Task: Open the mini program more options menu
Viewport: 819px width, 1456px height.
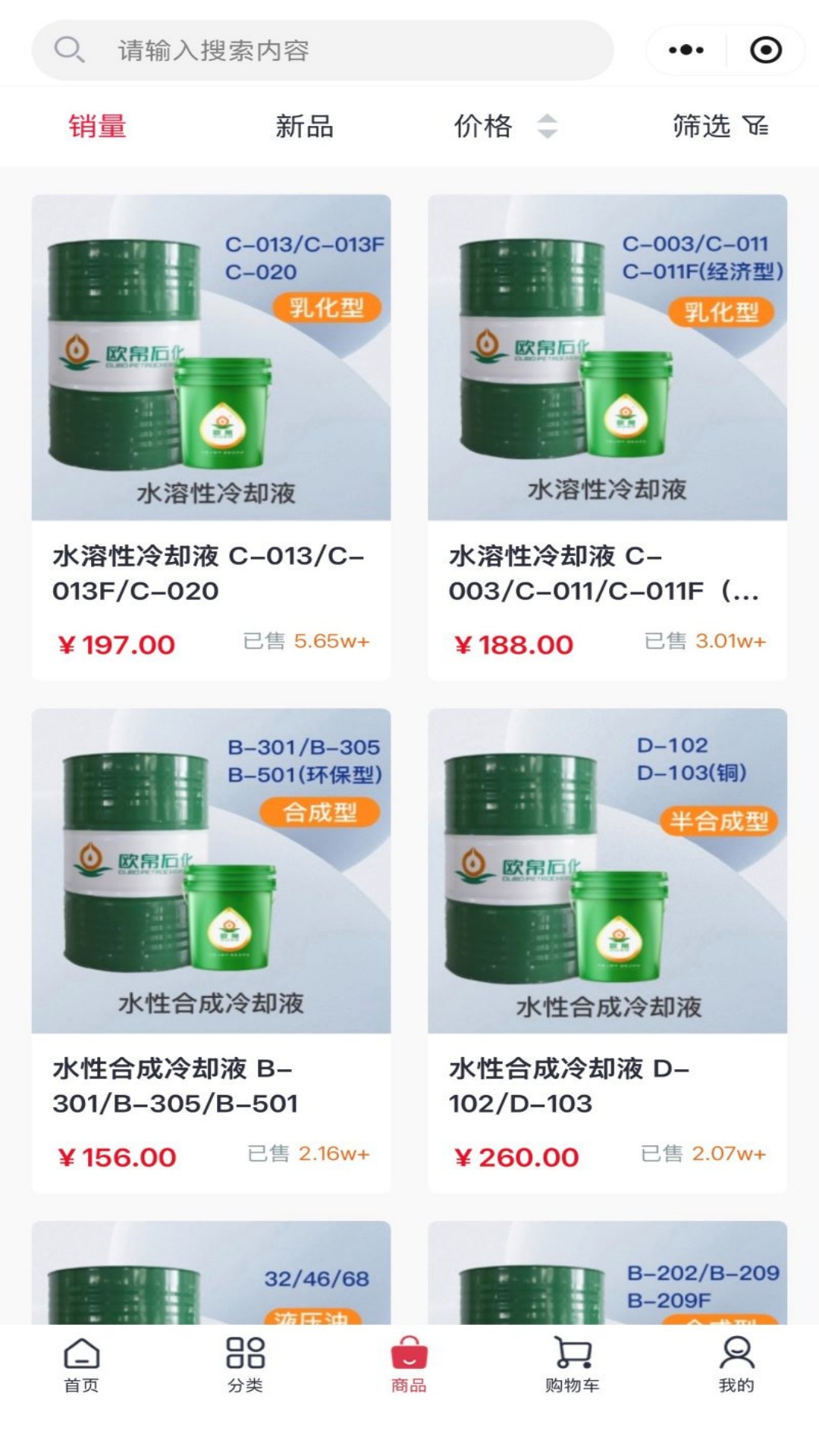Action: tap(686, 50)
